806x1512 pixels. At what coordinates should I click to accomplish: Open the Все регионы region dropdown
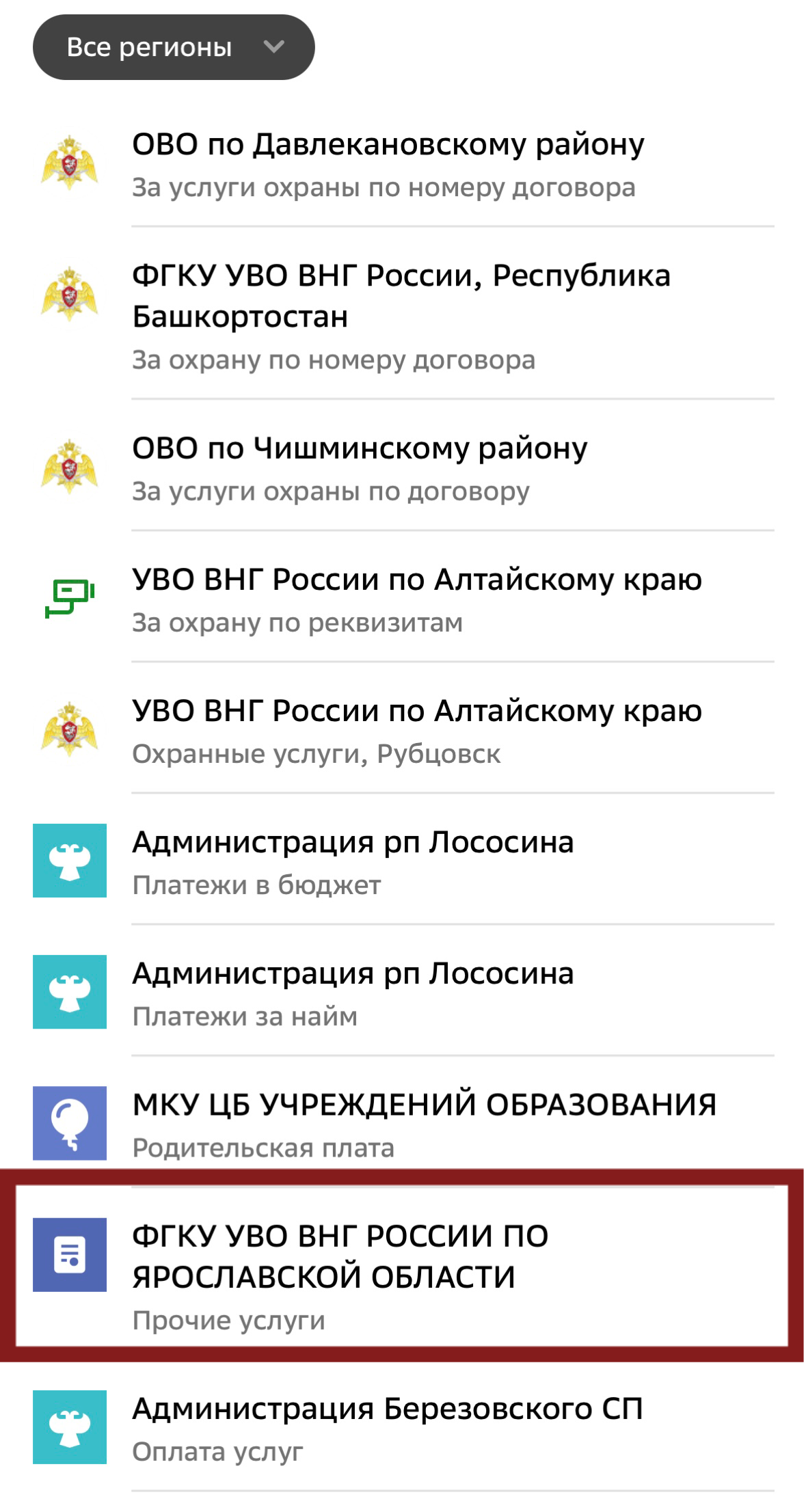(174, 47)
